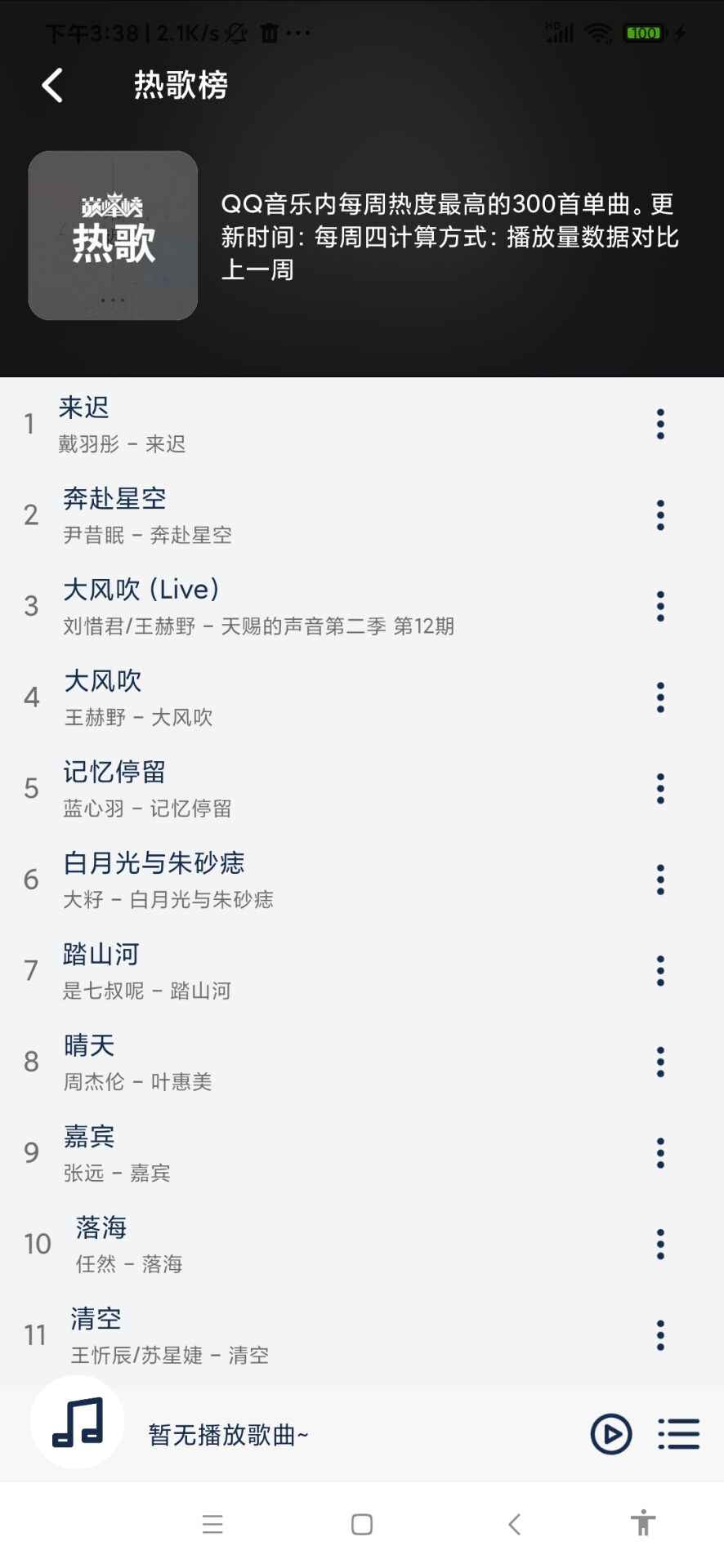The height and width of the screenshot is (1568, 724).
Task: Play the song 奔赴星空 by 尹昔眠
Action: point(245,515)
